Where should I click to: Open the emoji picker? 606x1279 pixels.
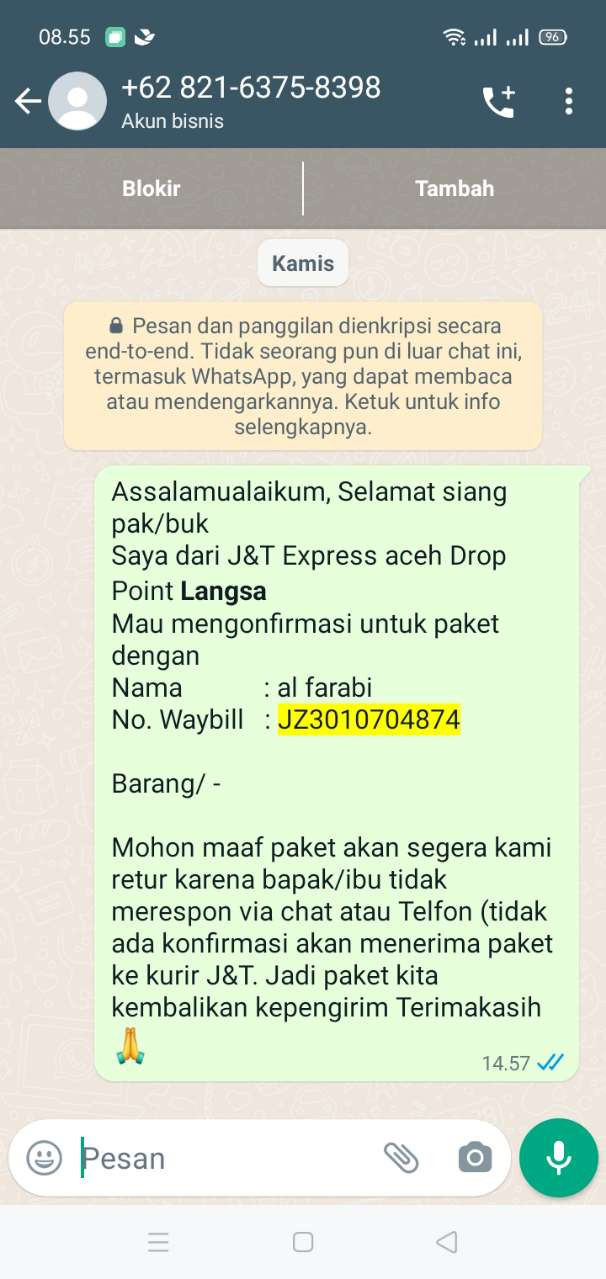click(x=44, y=1158)
